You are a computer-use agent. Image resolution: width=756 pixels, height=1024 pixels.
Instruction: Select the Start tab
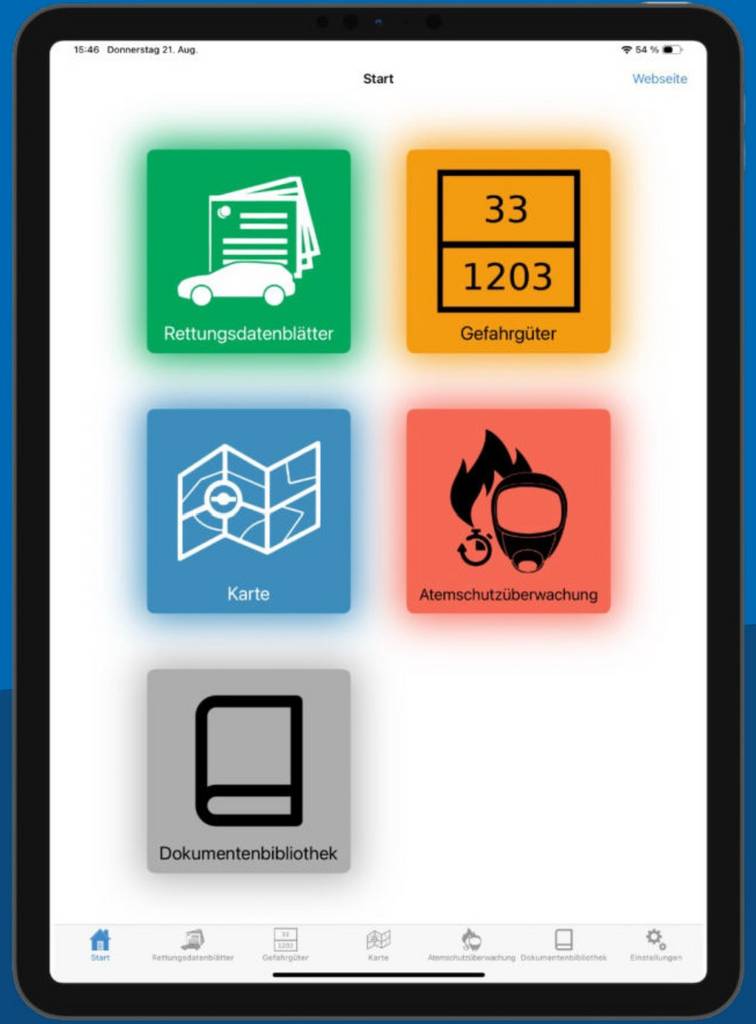(x=100, y=944)
